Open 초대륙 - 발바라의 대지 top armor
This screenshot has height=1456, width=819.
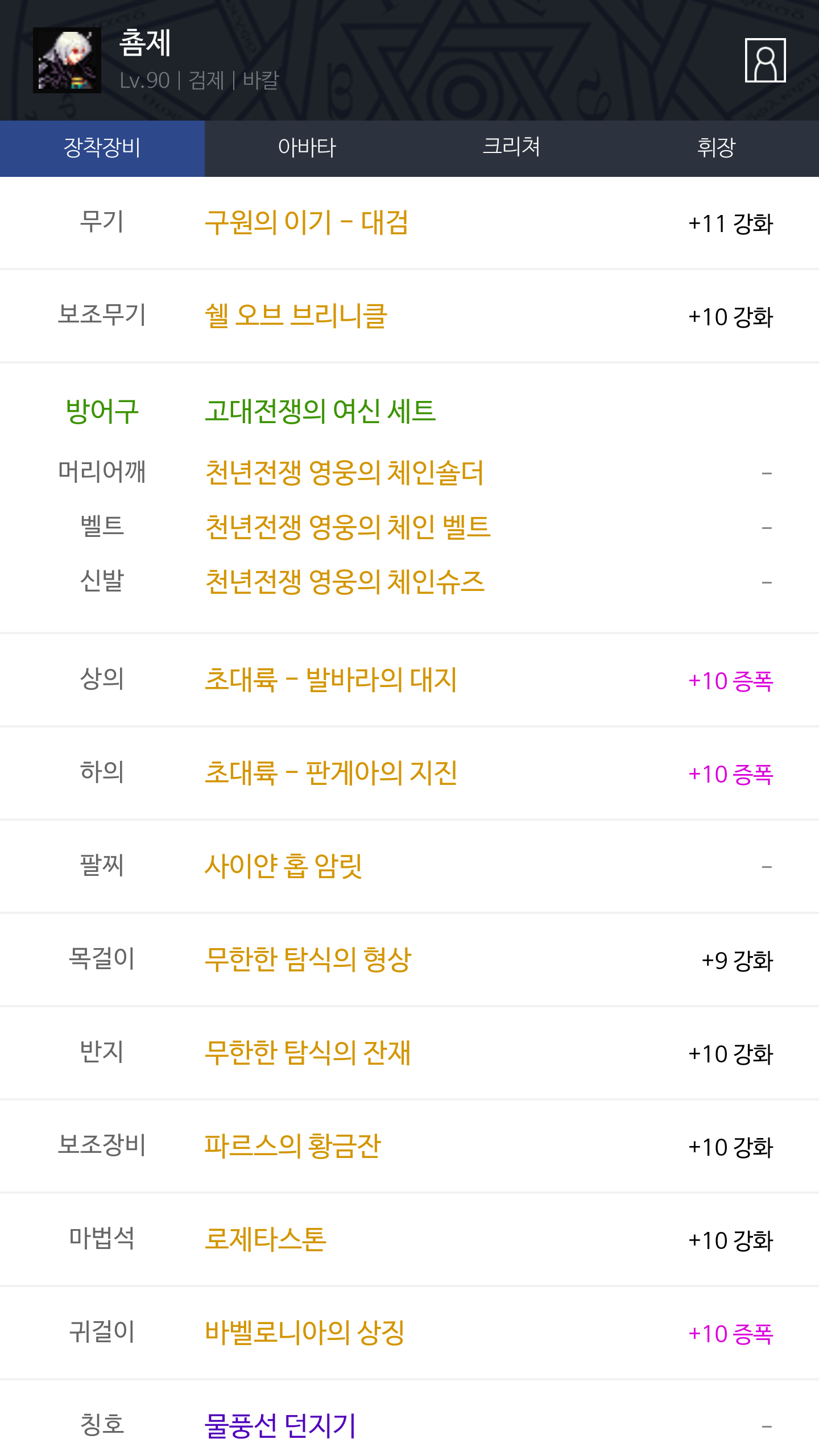point(331,680)
